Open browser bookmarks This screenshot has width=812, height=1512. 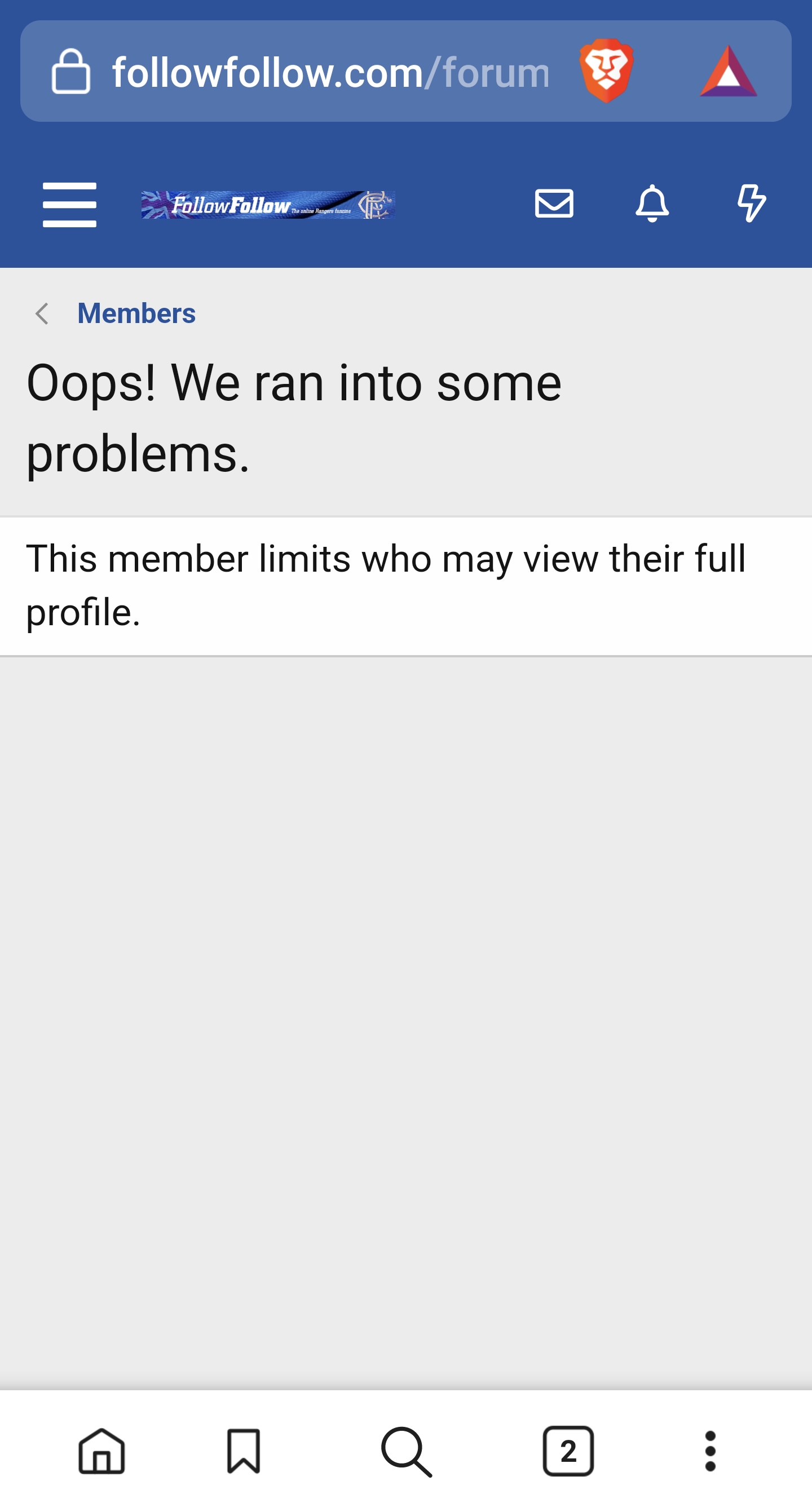243,1451
